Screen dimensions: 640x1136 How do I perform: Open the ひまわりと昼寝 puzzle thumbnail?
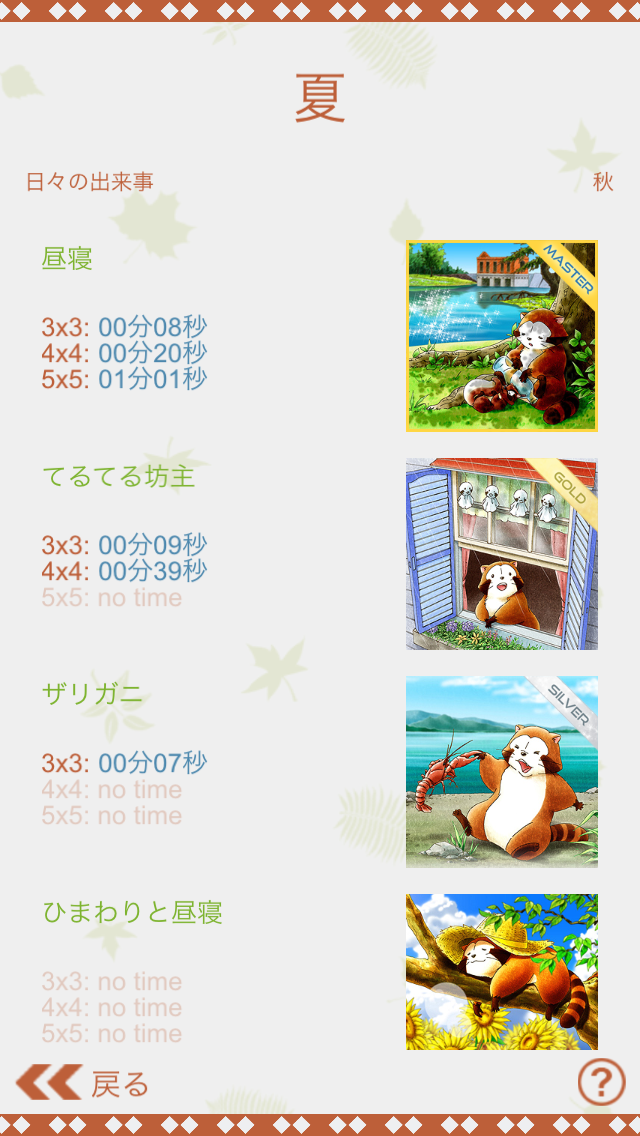[501, 971]
